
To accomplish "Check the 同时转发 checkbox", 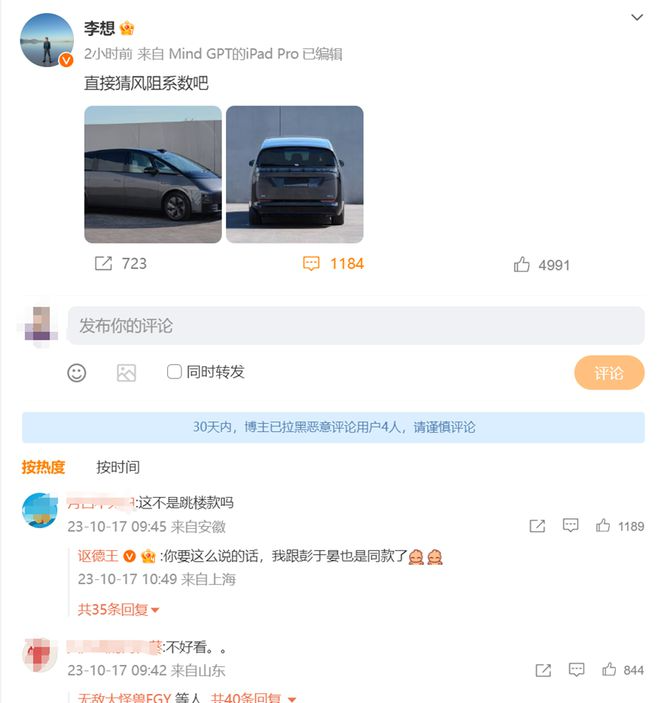I will [x=174, y=372].
